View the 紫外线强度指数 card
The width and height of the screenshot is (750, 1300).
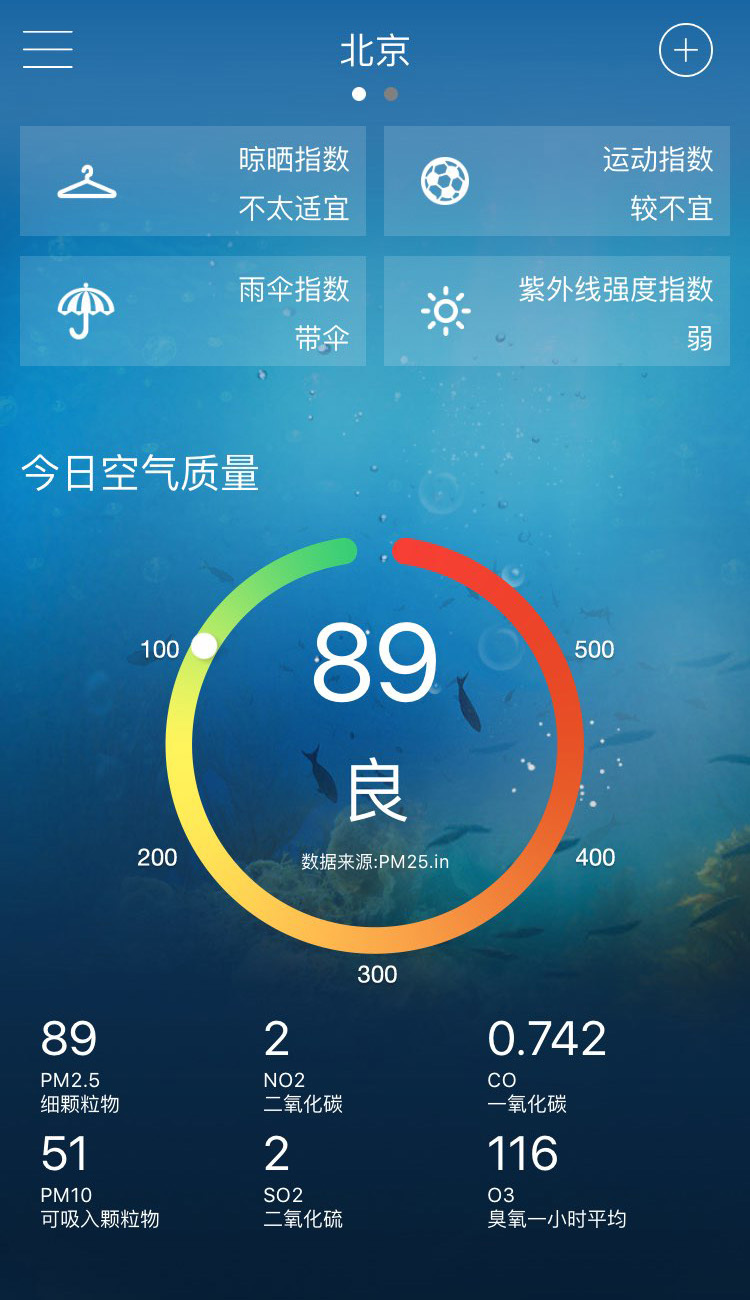[x=557, y=311]
